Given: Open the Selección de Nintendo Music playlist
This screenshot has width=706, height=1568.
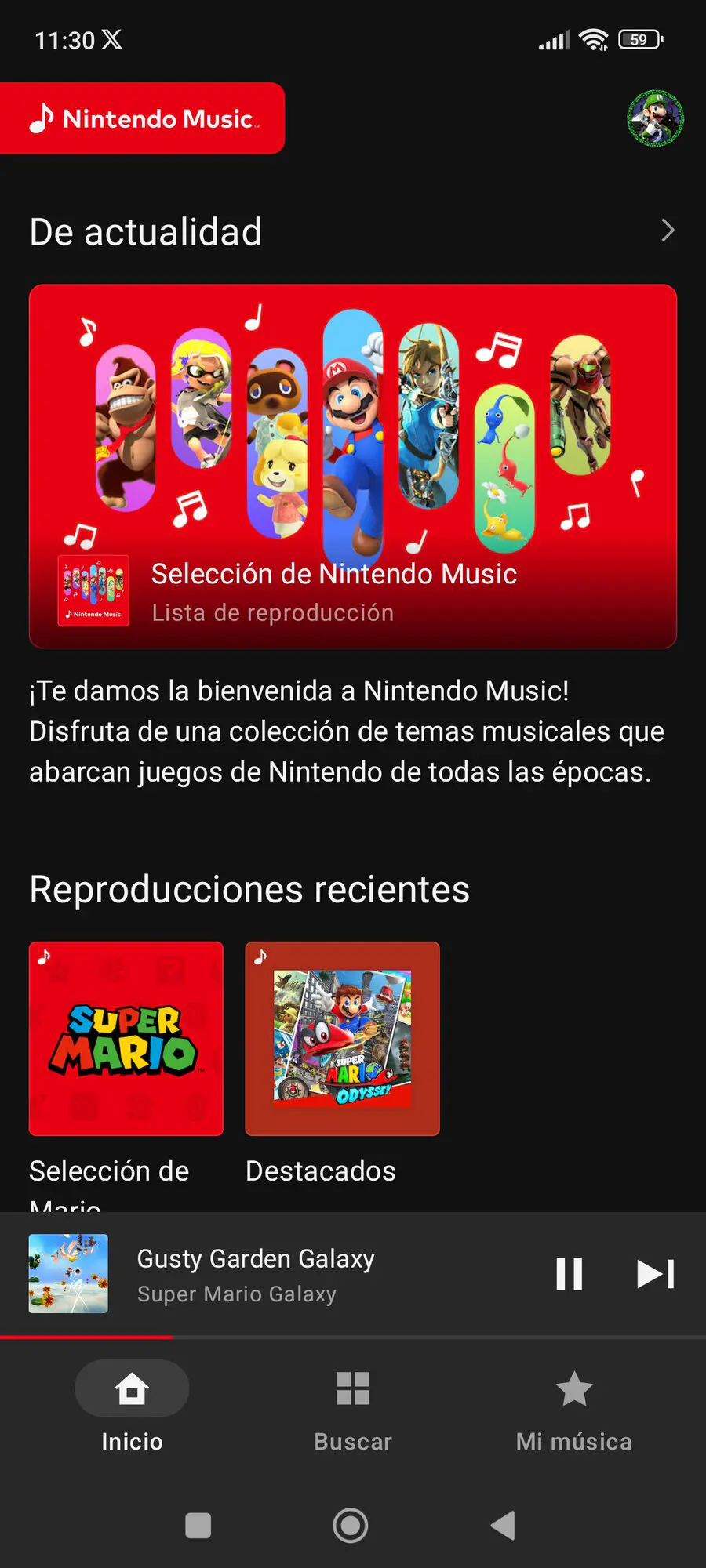Looking at the screenshot, I should coord(353,466).
